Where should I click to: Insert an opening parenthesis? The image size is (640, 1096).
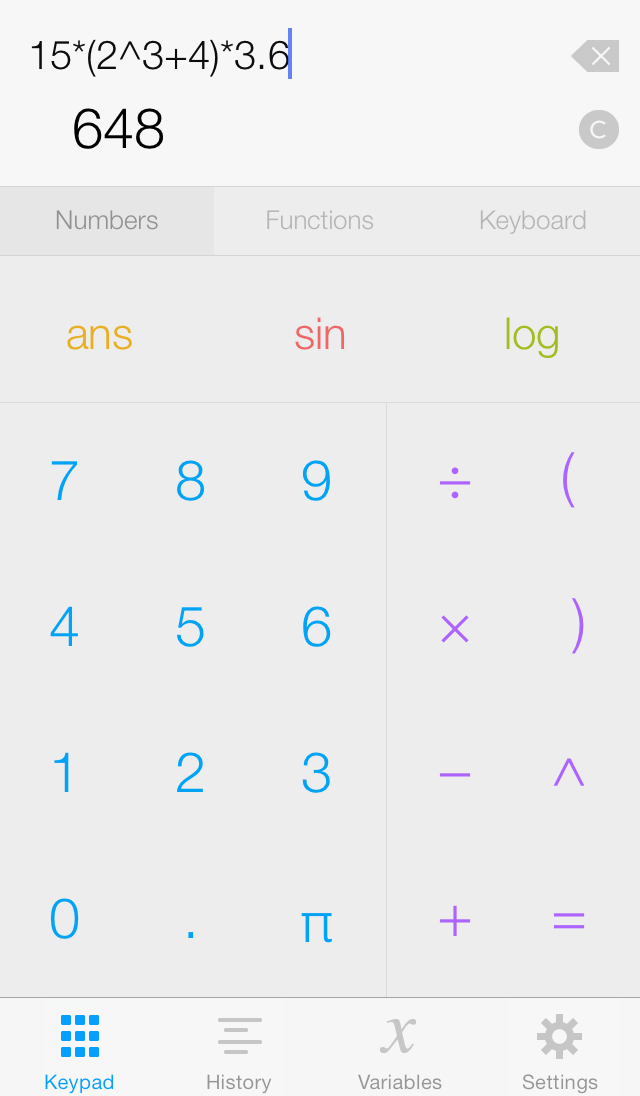click(x=569, y=480)
